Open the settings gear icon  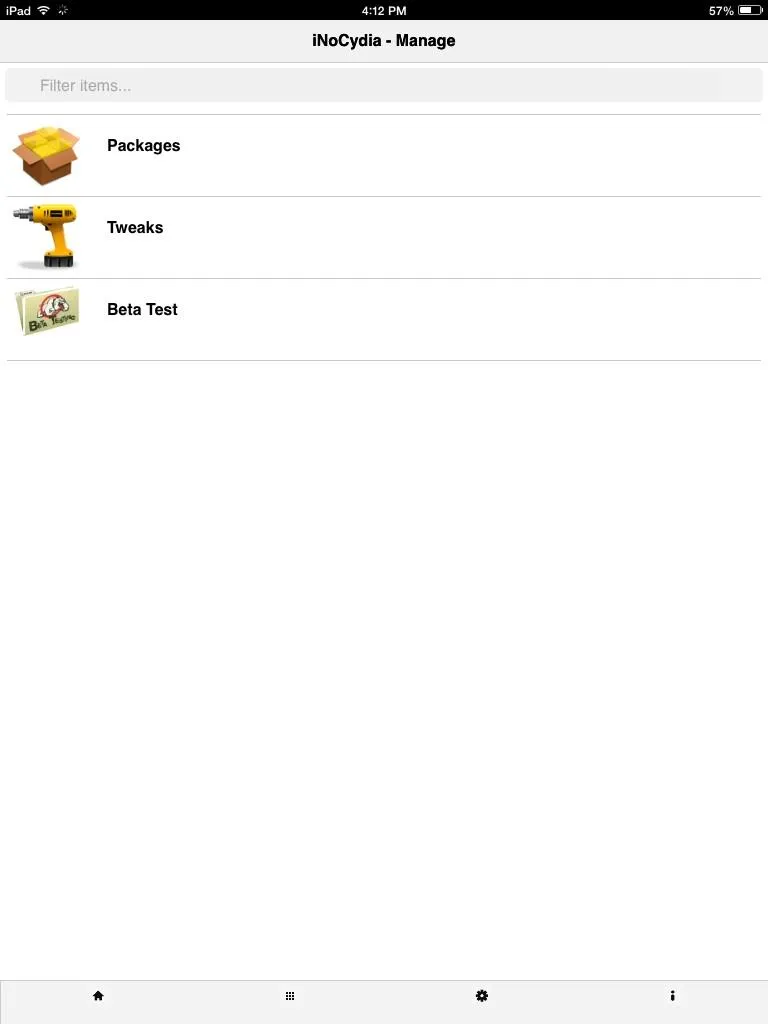(x=481, y=995)
